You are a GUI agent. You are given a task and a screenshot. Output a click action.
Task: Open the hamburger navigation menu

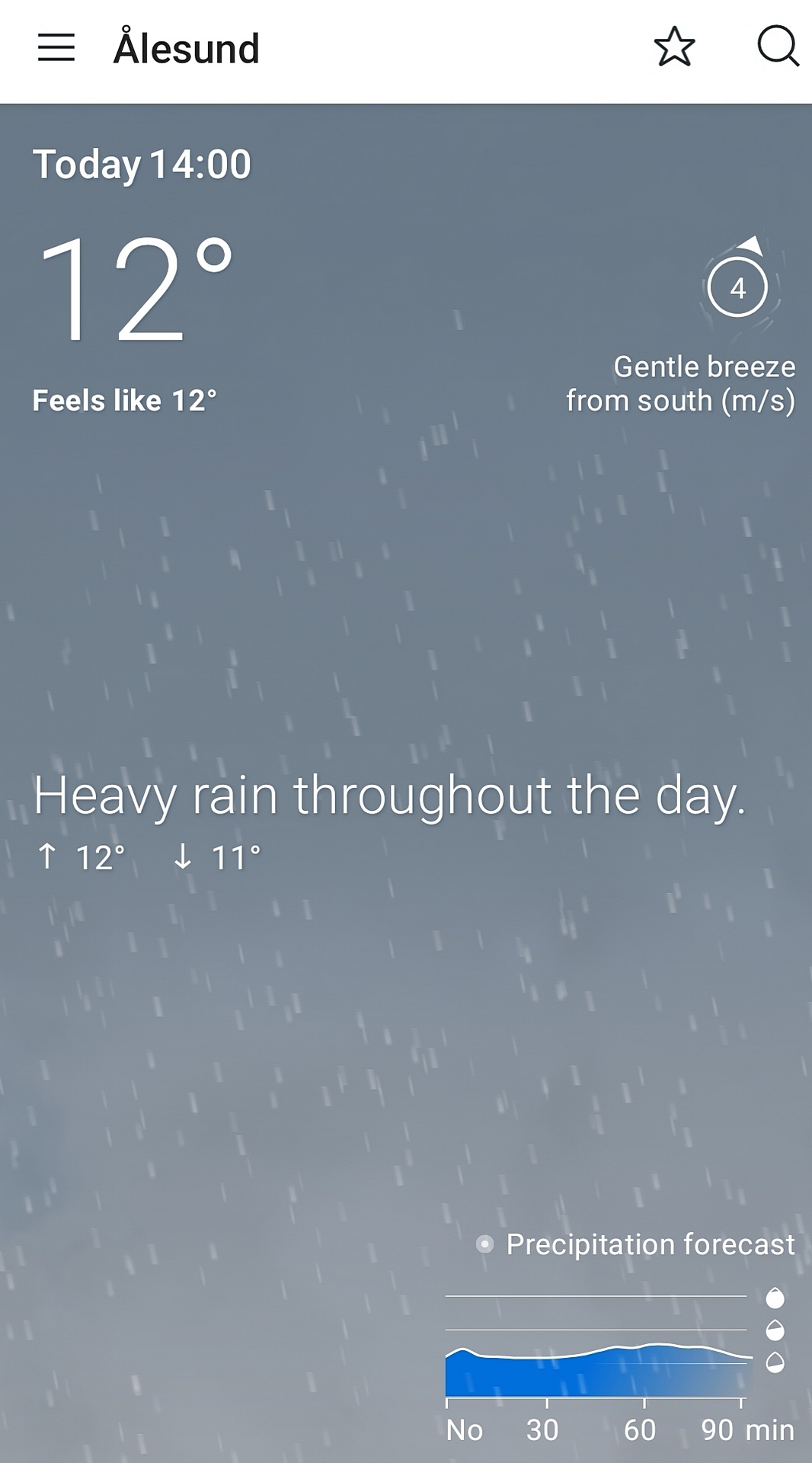[x=56, y=47]
